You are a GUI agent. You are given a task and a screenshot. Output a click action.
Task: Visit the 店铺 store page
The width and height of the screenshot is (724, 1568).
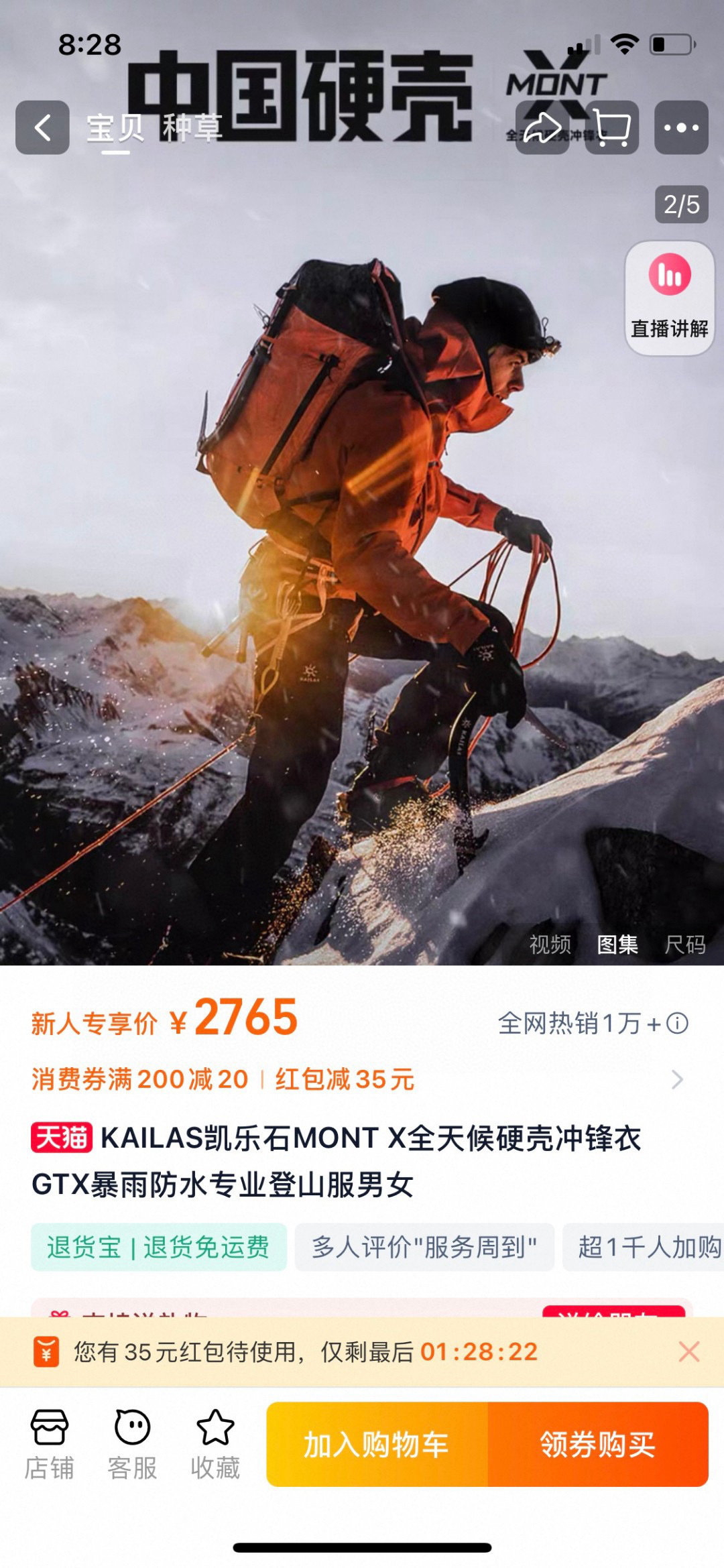(49, 1445)
